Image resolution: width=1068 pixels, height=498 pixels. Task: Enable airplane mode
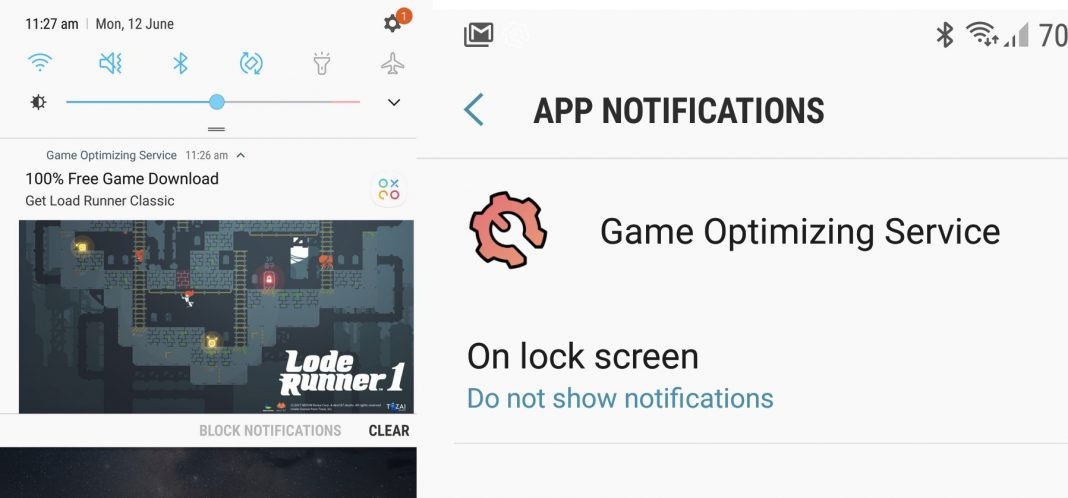click(393, 64)
